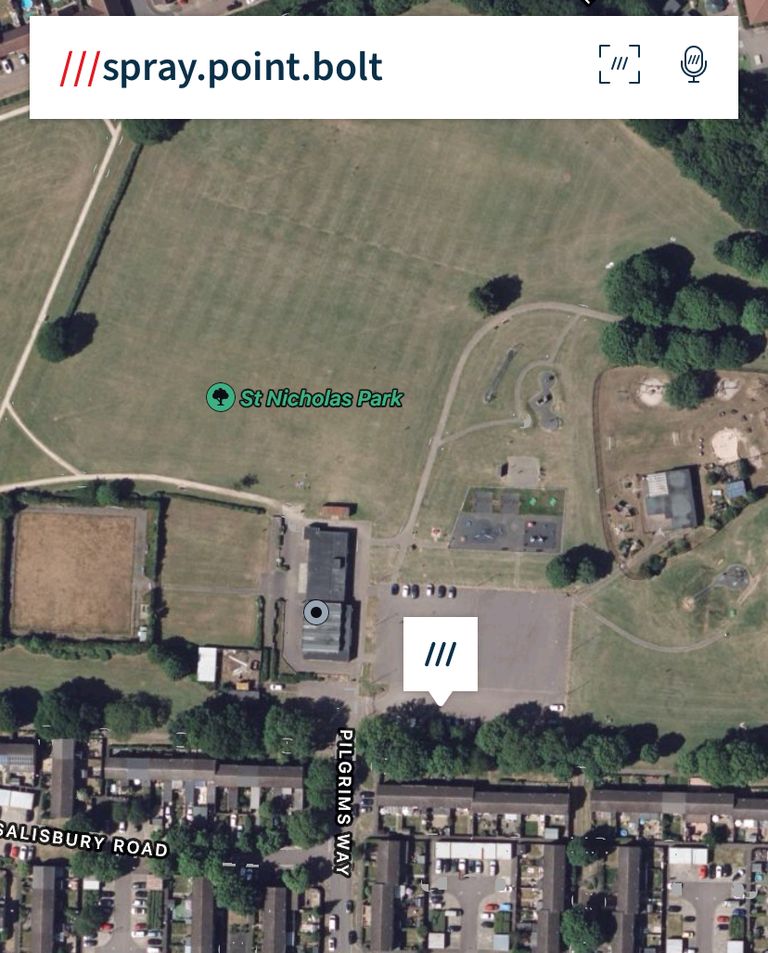768x953 pixels.
Task: Select the St Nicholas Park label
Action: 305,398
